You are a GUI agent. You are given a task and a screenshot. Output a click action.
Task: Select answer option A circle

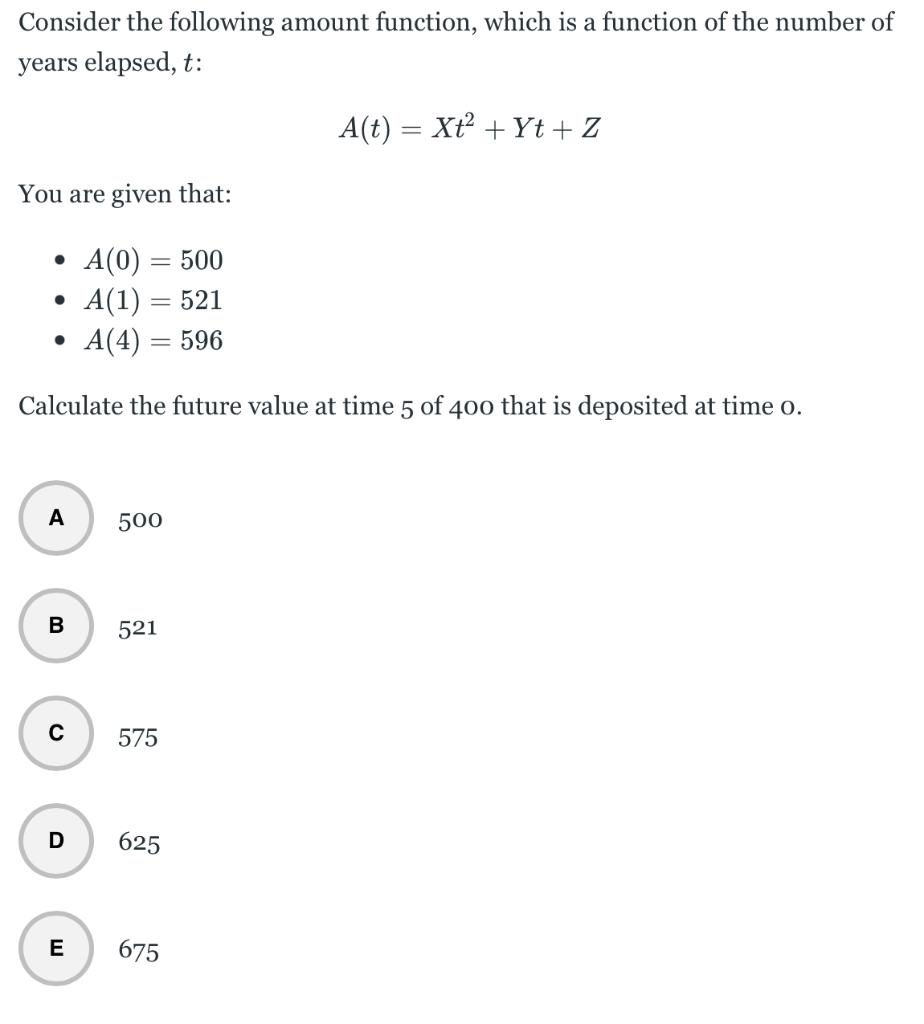(55, 518)
